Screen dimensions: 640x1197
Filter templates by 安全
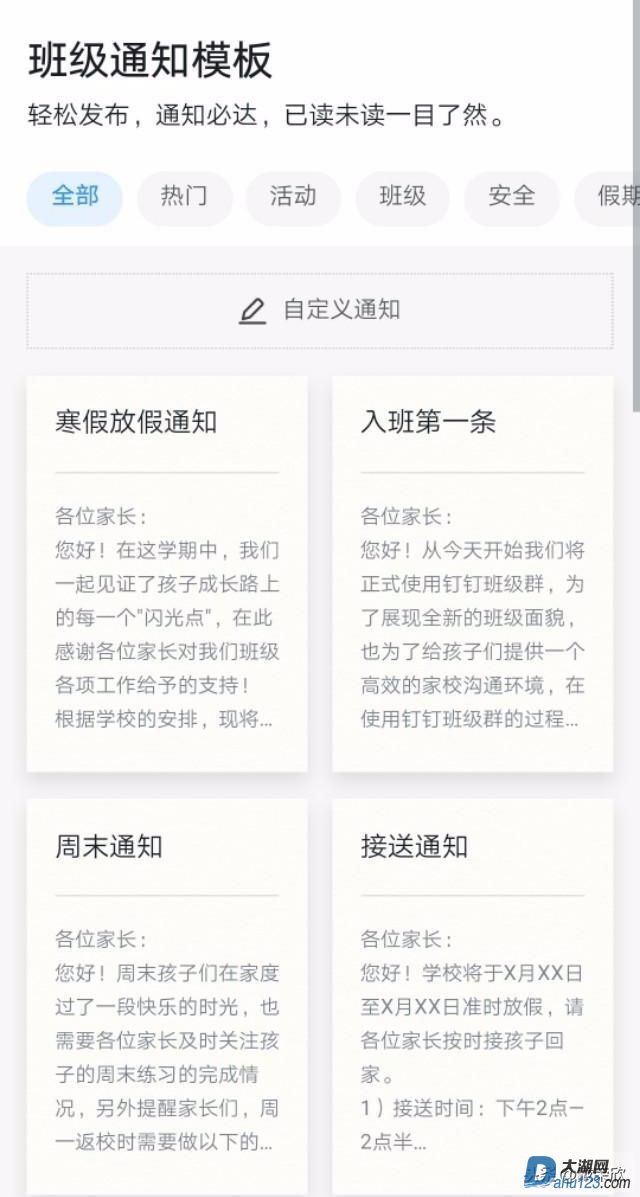tap(511, 196)
